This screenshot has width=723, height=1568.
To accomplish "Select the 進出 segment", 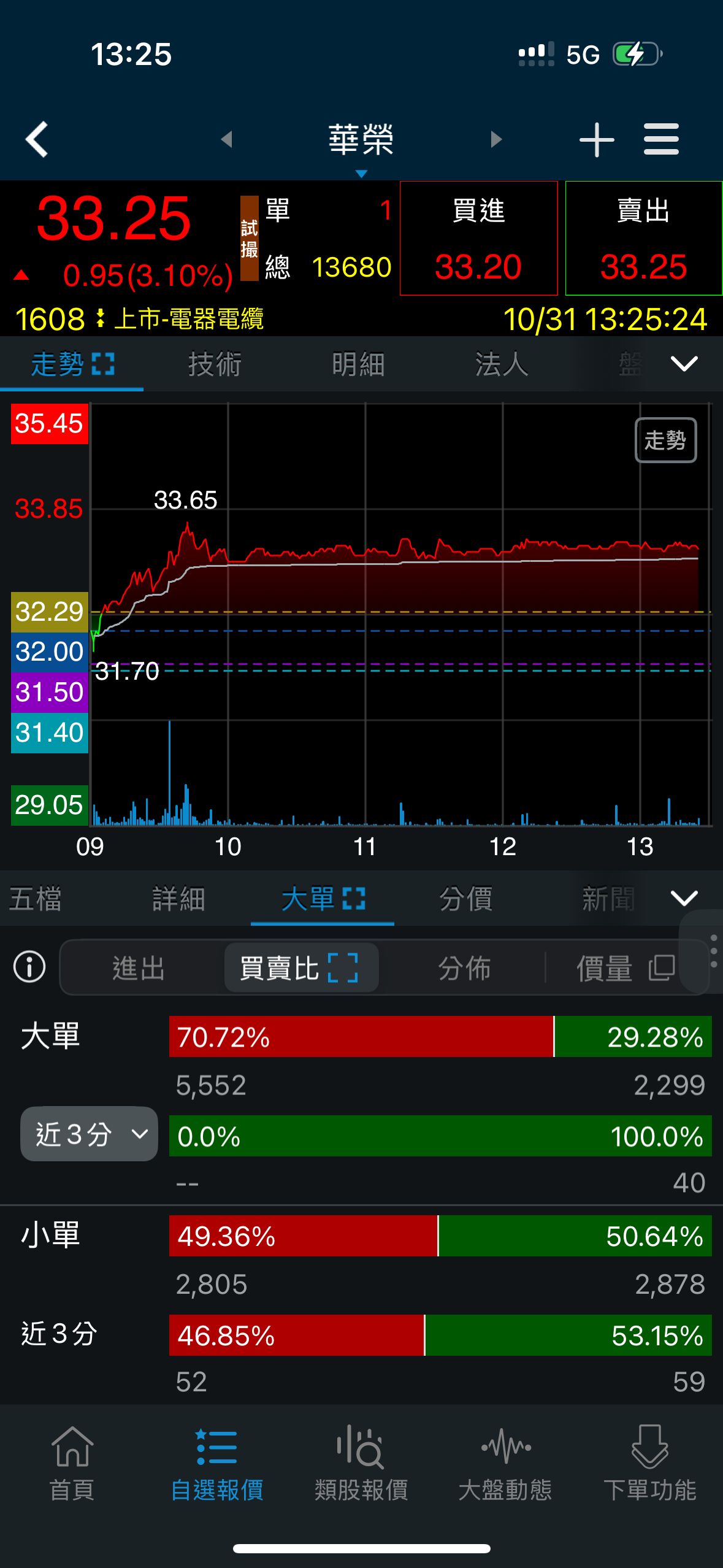I will [x=139, y=969].
